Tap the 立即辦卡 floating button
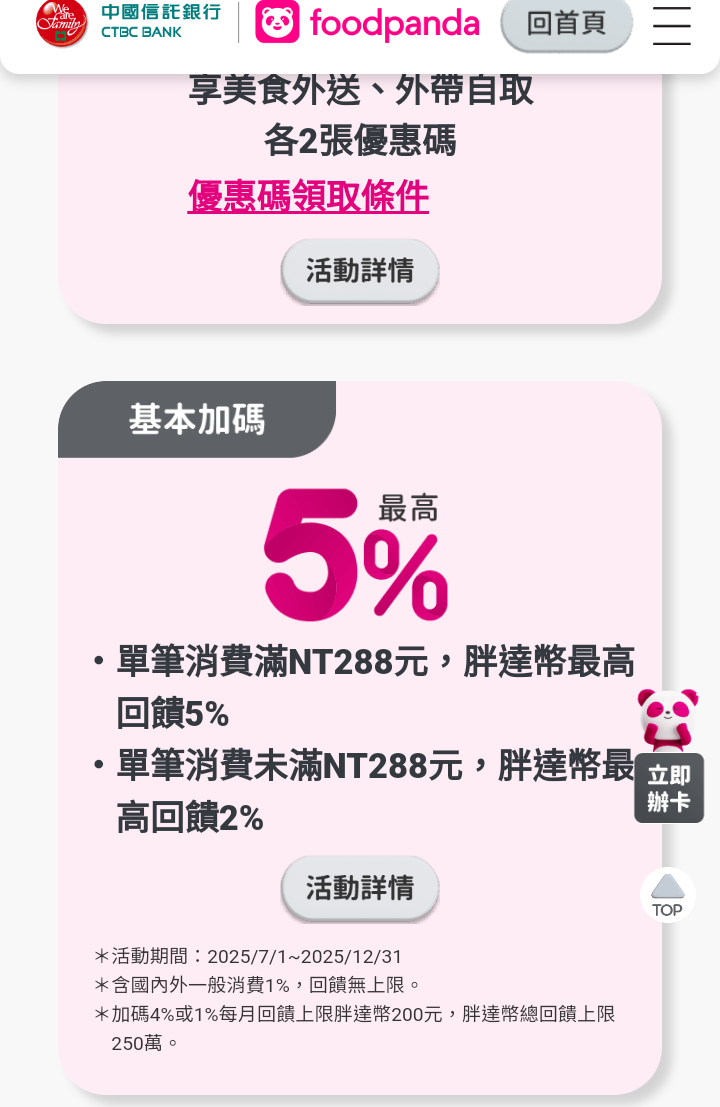This screenshot has height=1107, width=720. (x=669, y=787)
